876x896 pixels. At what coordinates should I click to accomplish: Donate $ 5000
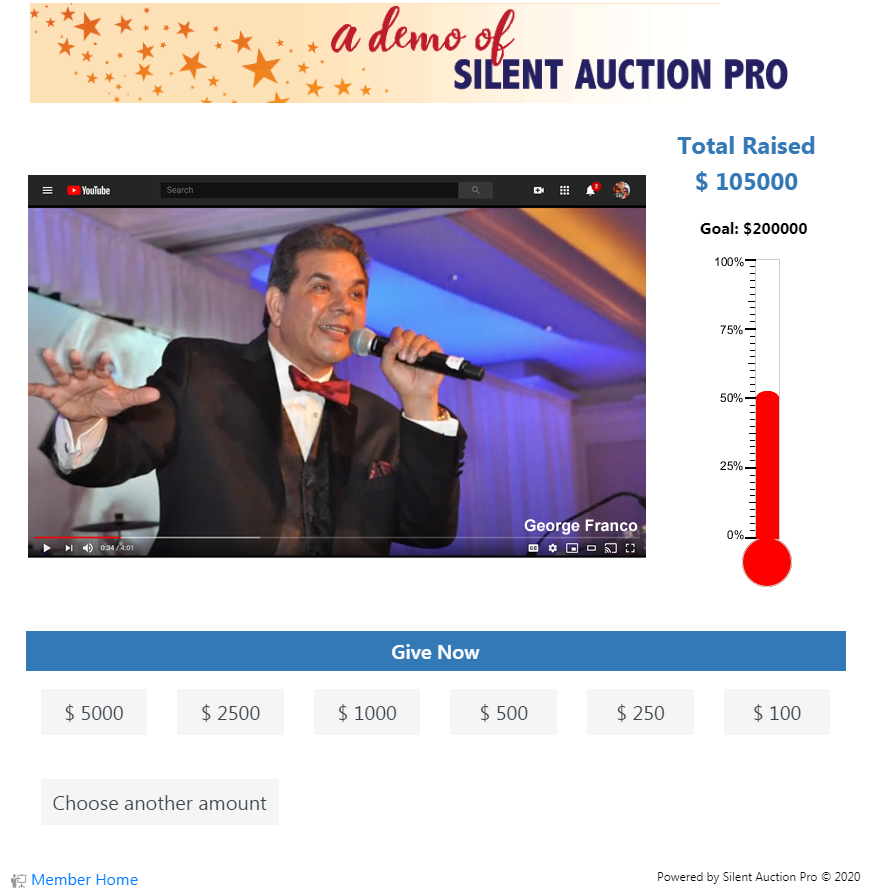pyautogui.click(x=94, y=712)
